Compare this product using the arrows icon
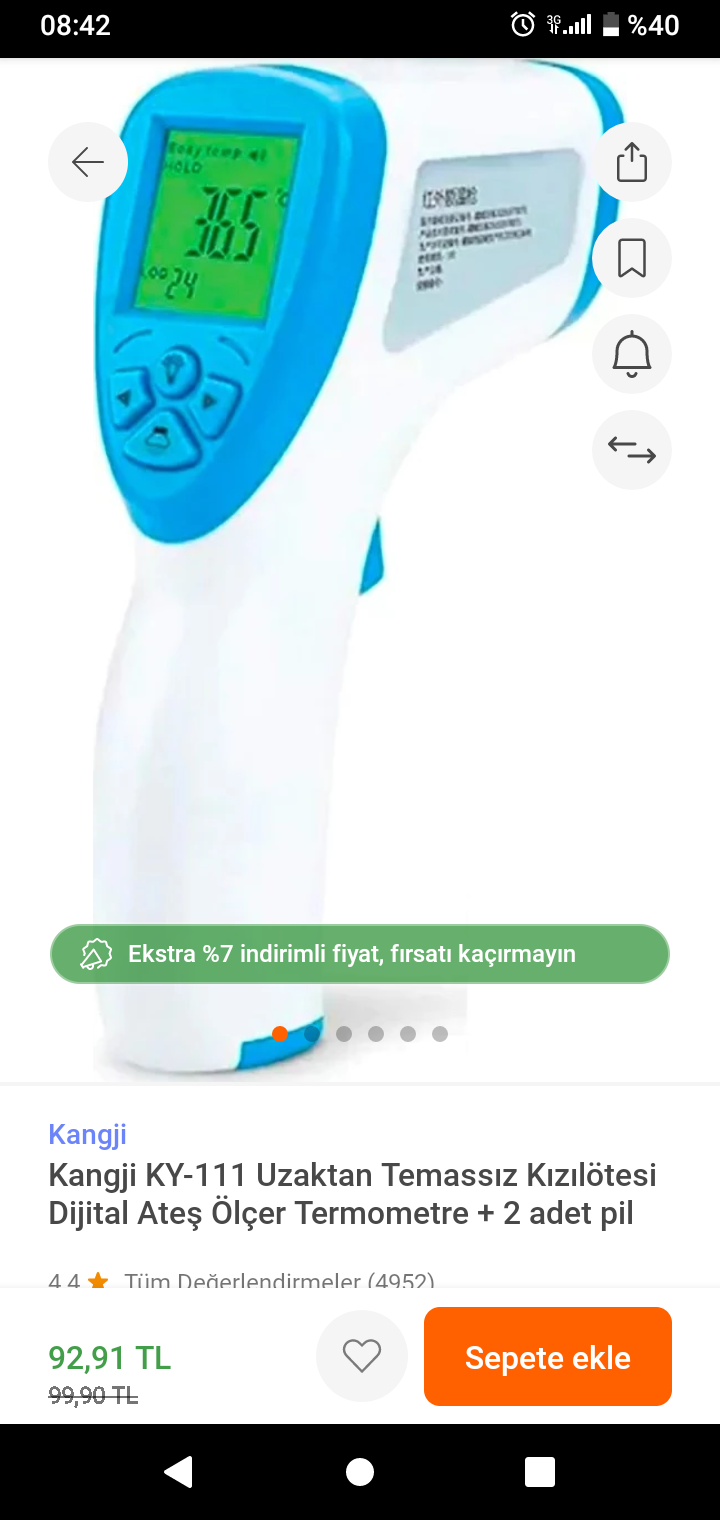The image size is (720, 1520). click(x=632, y=451)
